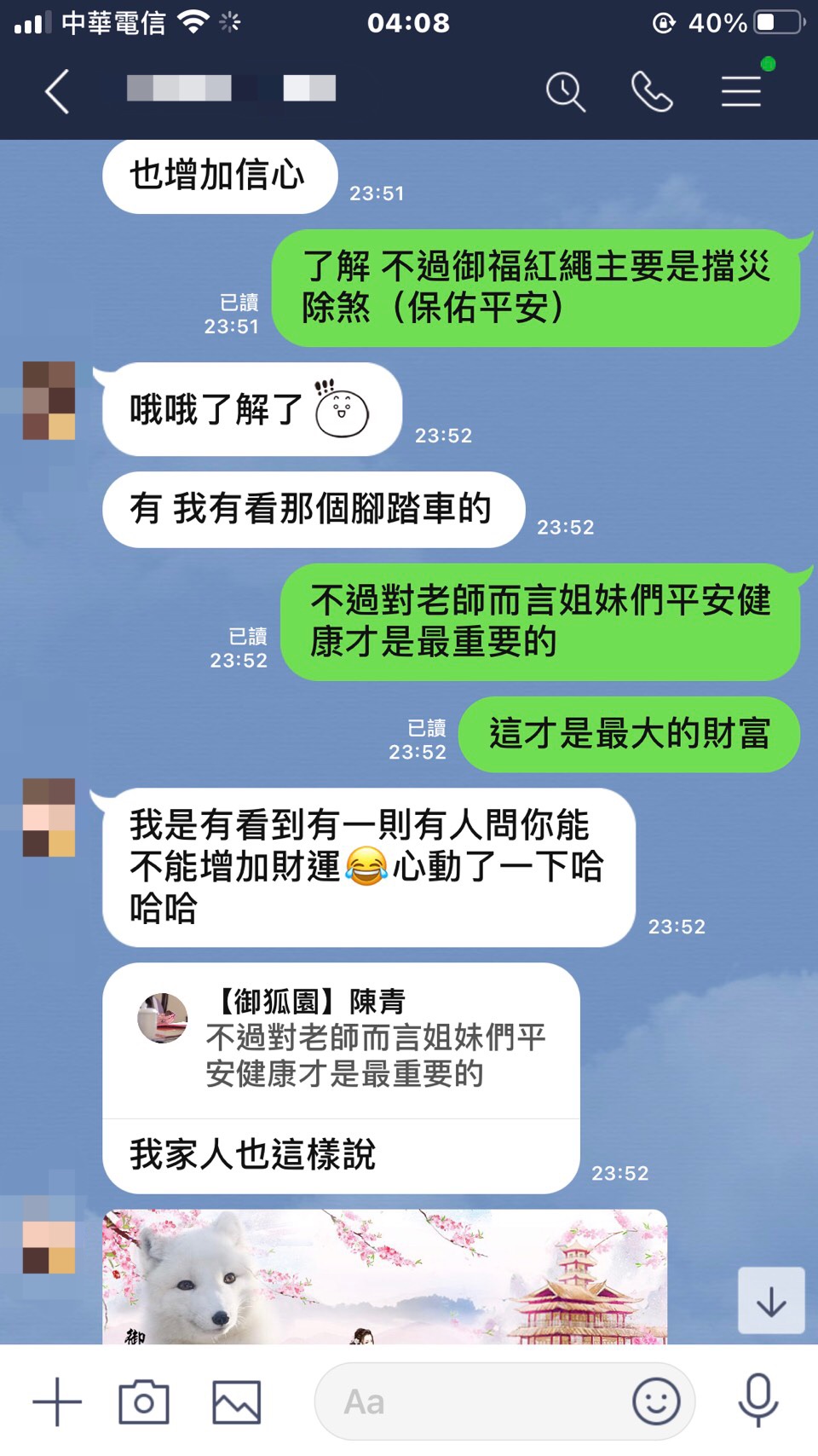Tap quoted reply from 【御狐園】陳青
Image resolution: width=818 pixels, height=1456 pixels.
point(341,1042)
